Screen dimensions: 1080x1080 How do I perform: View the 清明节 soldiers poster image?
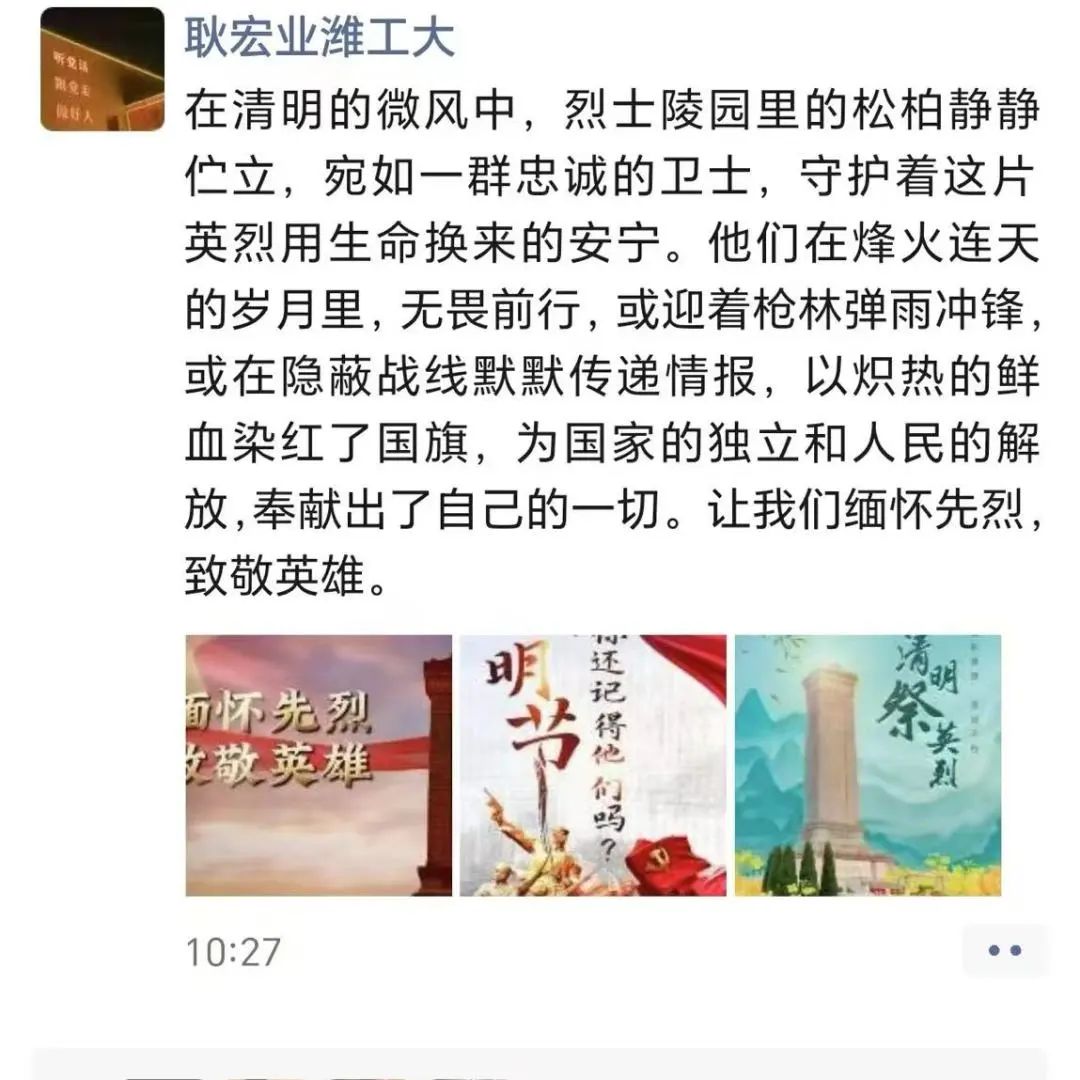pyautogui.click(x=593, y=765)
